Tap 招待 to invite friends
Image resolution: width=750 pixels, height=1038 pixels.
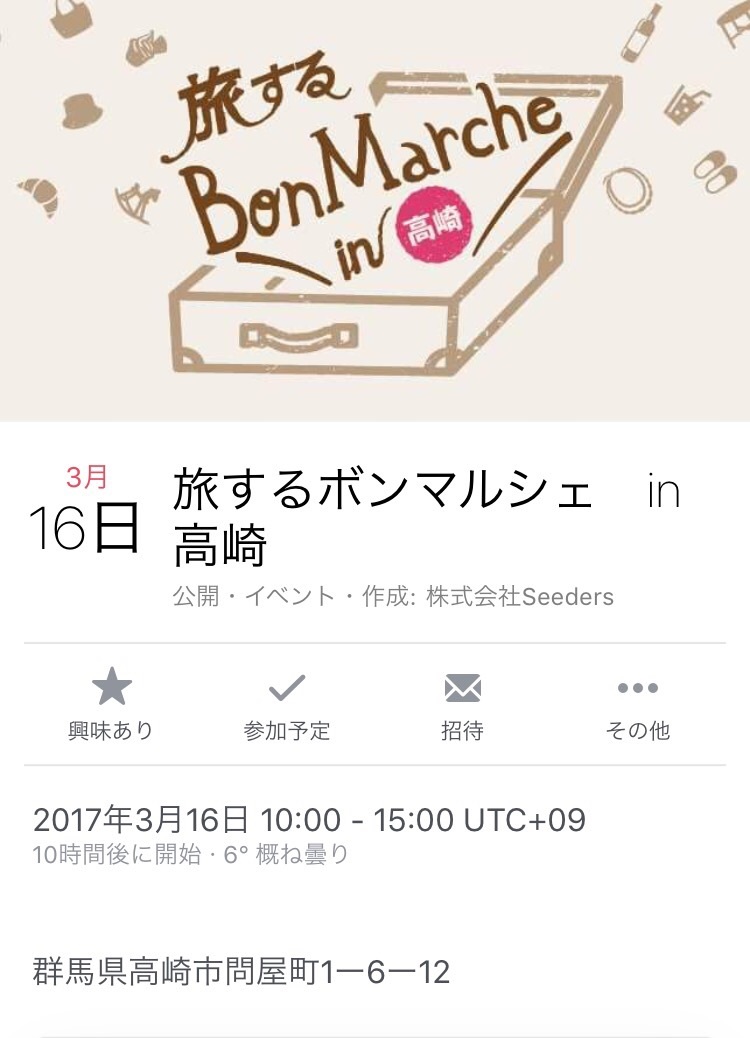[462, 704]
